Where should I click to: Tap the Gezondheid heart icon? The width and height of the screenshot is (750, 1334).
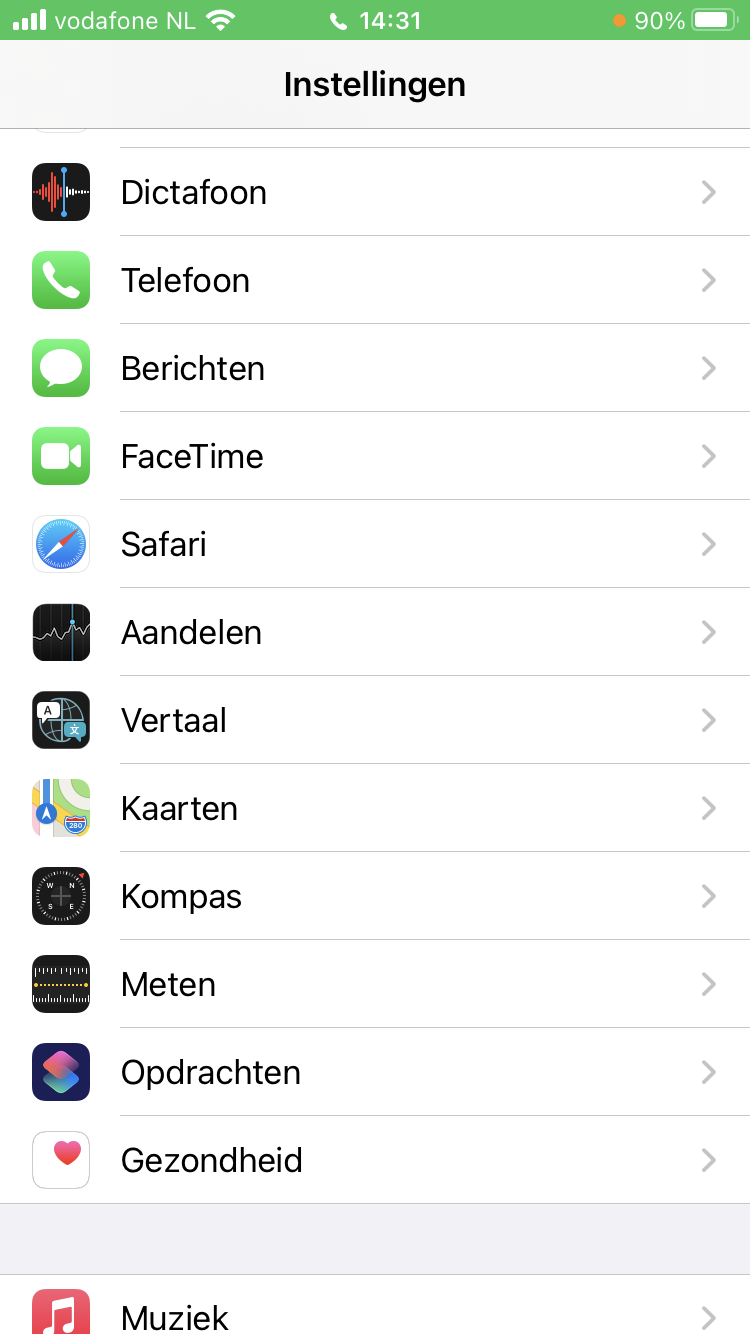click(x=60, y=1160)
